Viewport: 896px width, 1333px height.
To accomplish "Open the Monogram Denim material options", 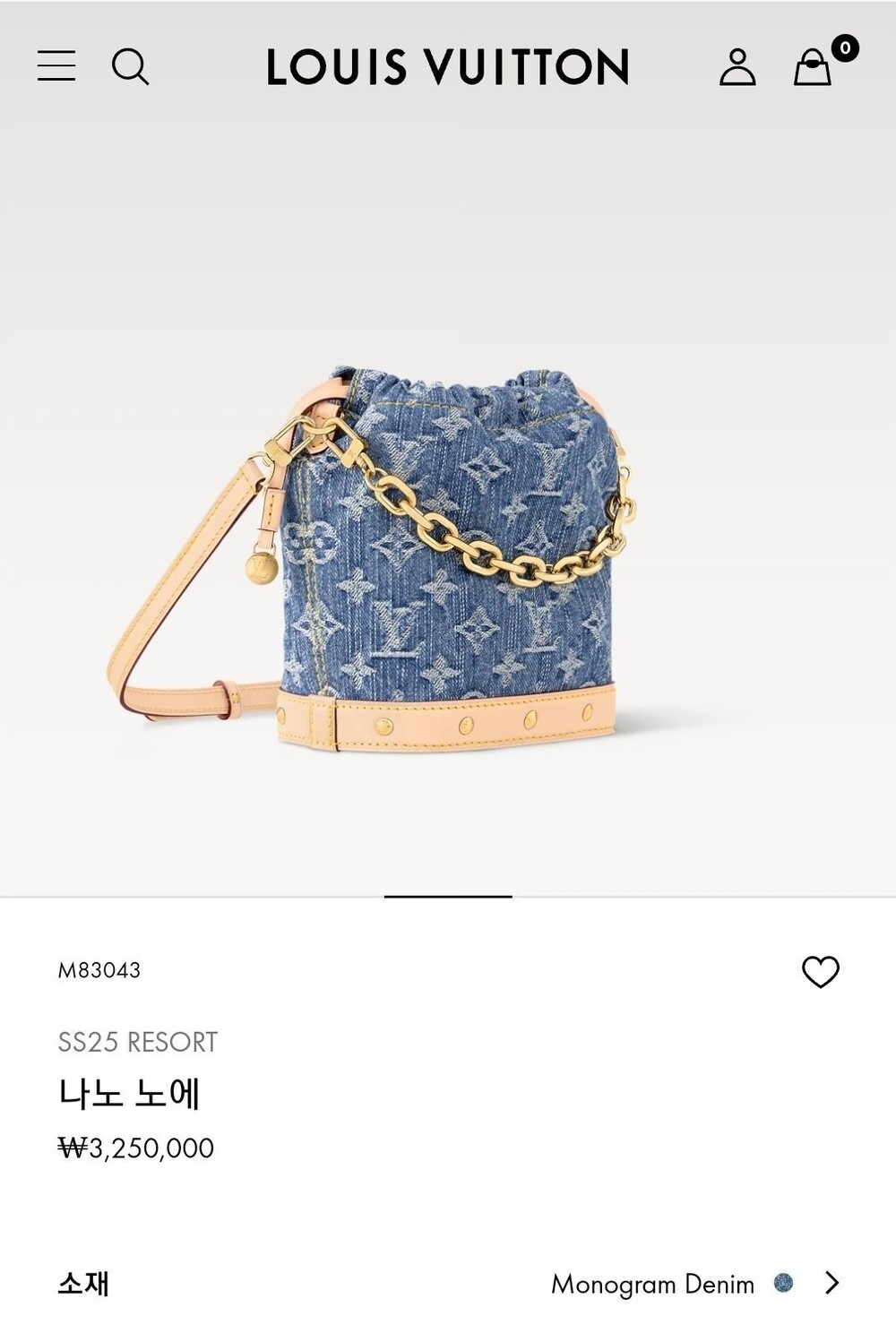I will pos(695,1284).
